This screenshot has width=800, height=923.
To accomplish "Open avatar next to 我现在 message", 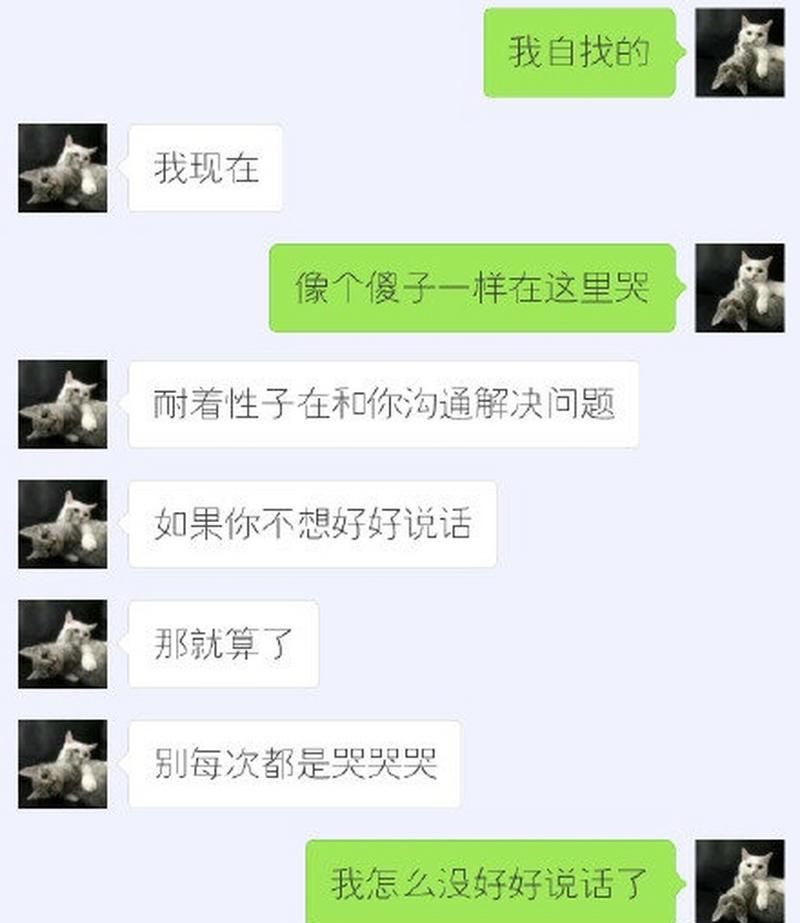I will tap(63, 168).
